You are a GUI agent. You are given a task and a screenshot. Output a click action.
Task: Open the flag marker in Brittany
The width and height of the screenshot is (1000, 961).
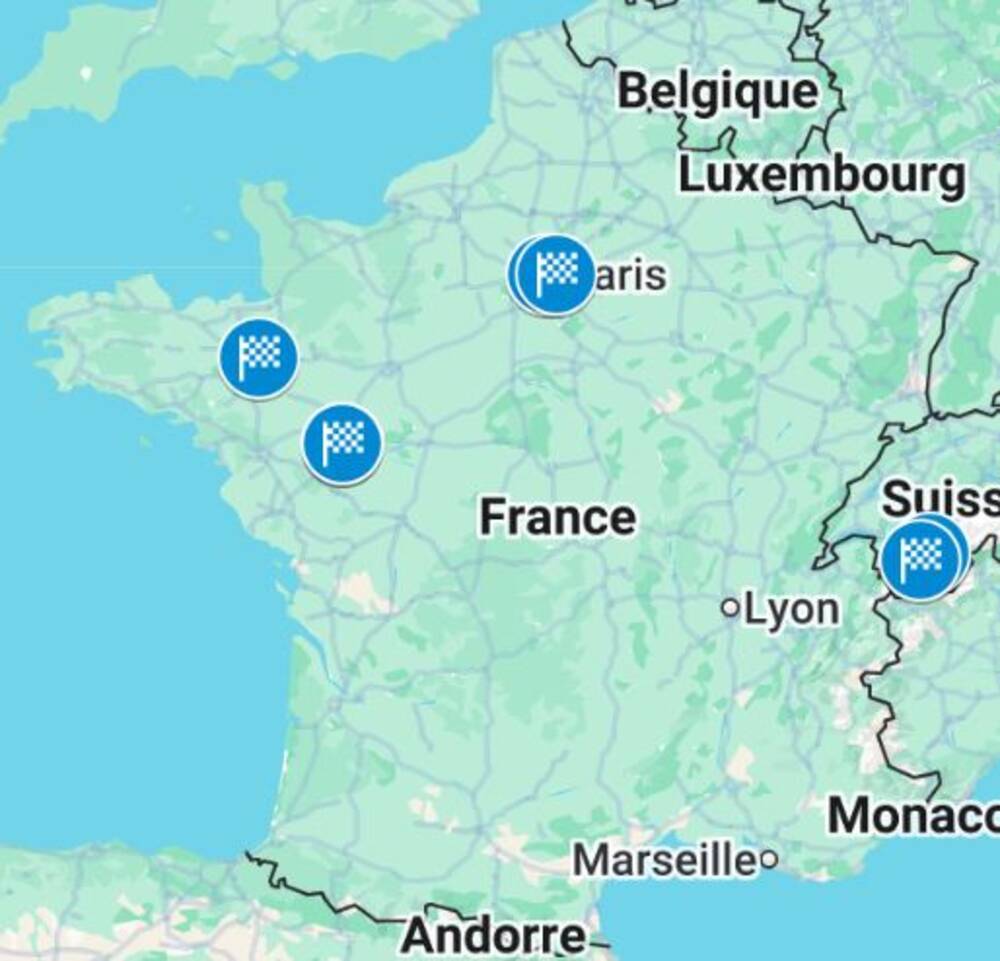(x=258, y=358)
